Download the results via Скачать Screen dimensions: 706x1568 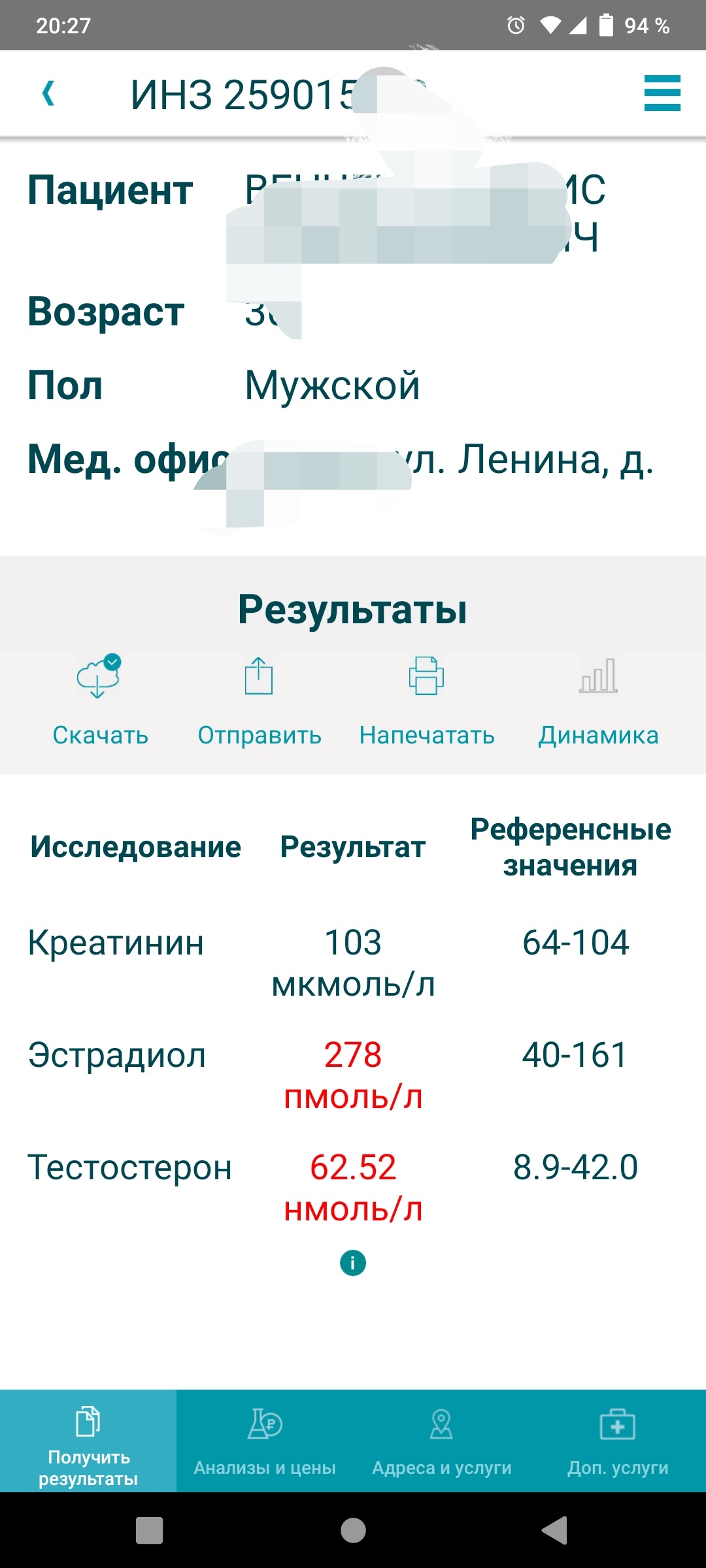pyautogui.click(x=100, y=699)
